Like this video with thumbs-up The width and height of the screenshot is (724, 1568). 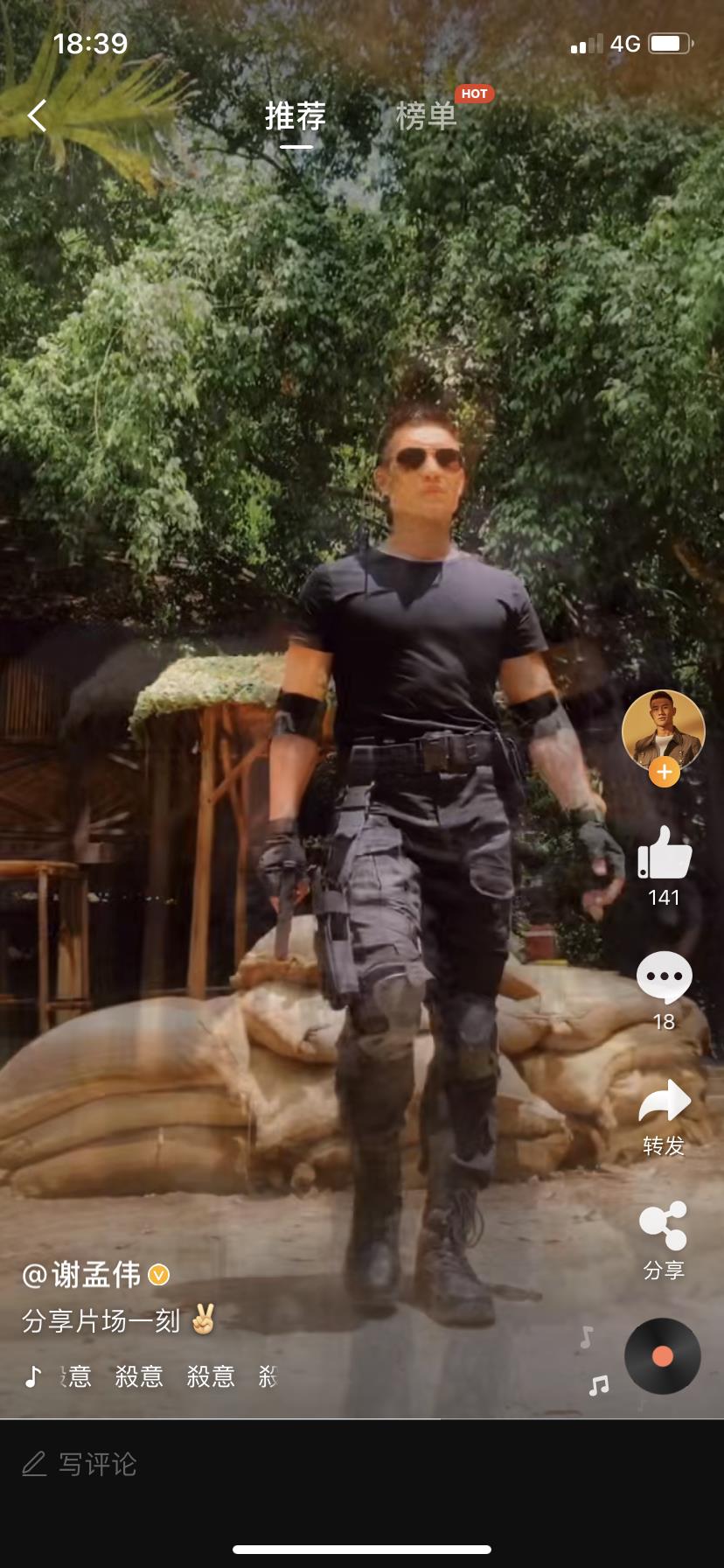coord(665,853)
